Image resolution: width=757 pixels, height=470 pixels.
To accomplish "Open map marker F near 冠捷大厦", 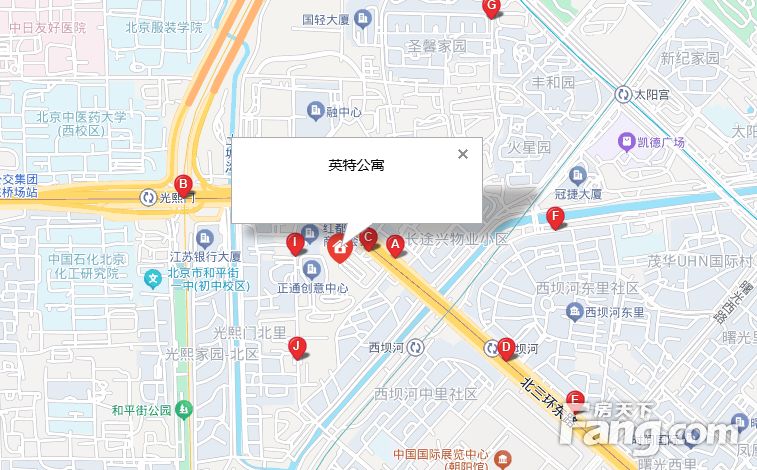I will [556, 215].
